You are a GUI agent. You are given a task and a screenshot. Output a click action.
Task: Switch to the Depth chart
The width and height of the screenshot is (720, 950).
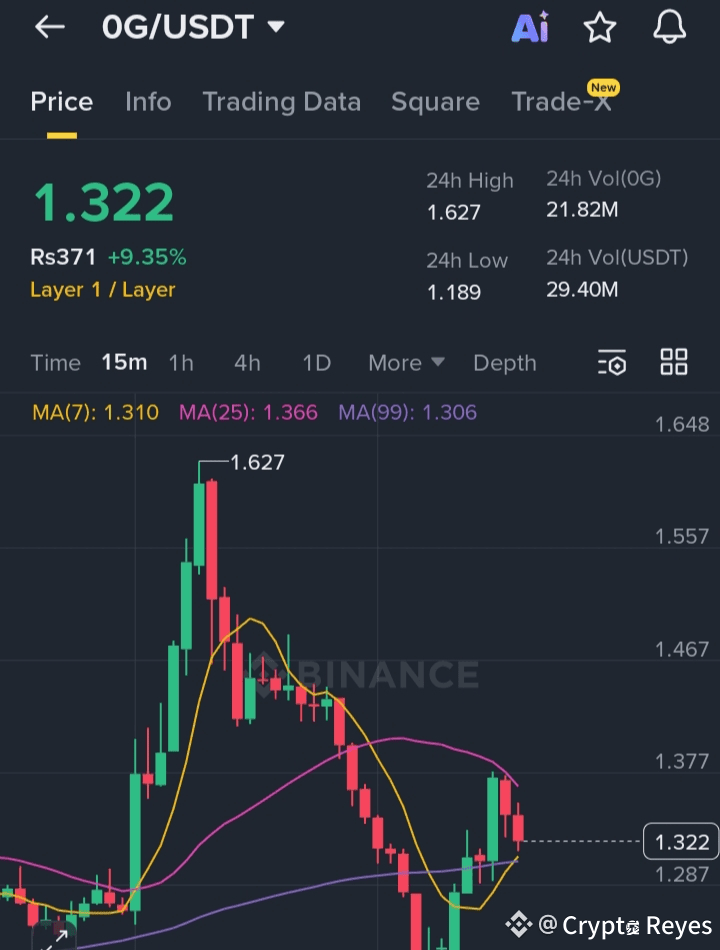[504, 363]
